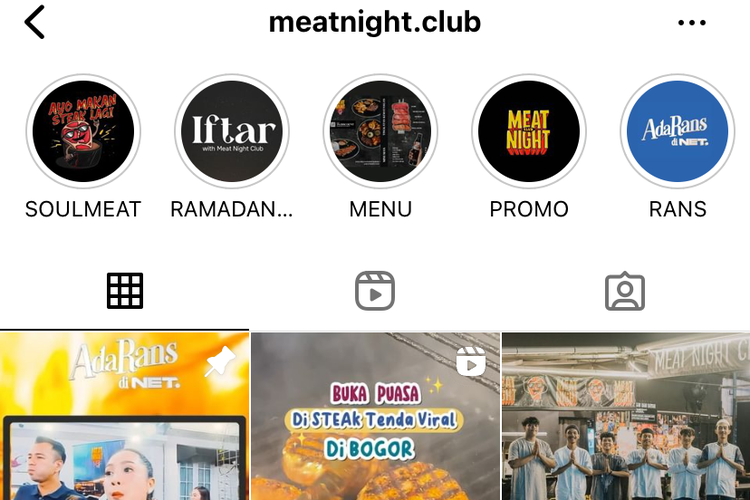View the PROMO story highlight
750x500 pixels.
tap(529, 132)
